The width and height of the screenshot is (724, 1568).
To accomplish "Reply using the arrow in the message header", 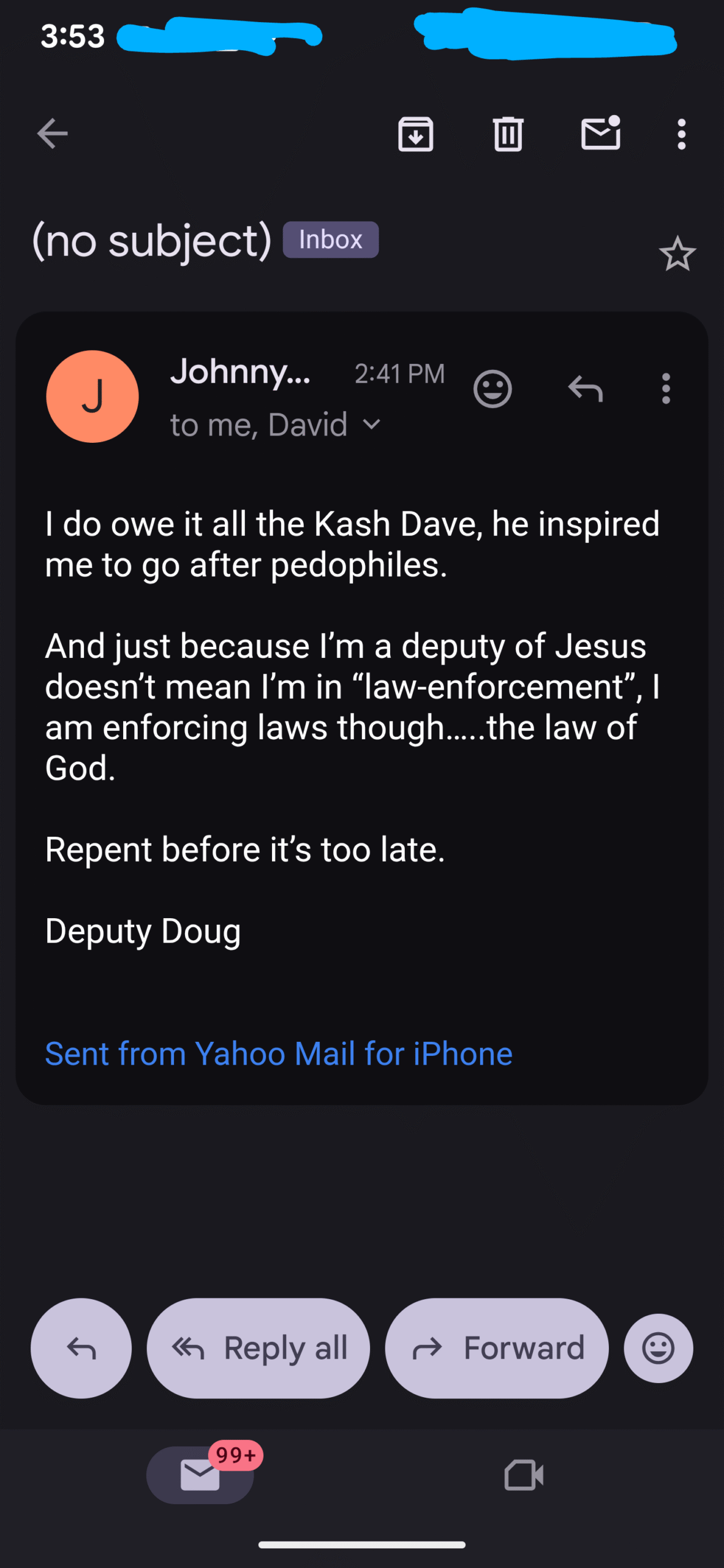I will pyautogui.click(x=585, y=388).
